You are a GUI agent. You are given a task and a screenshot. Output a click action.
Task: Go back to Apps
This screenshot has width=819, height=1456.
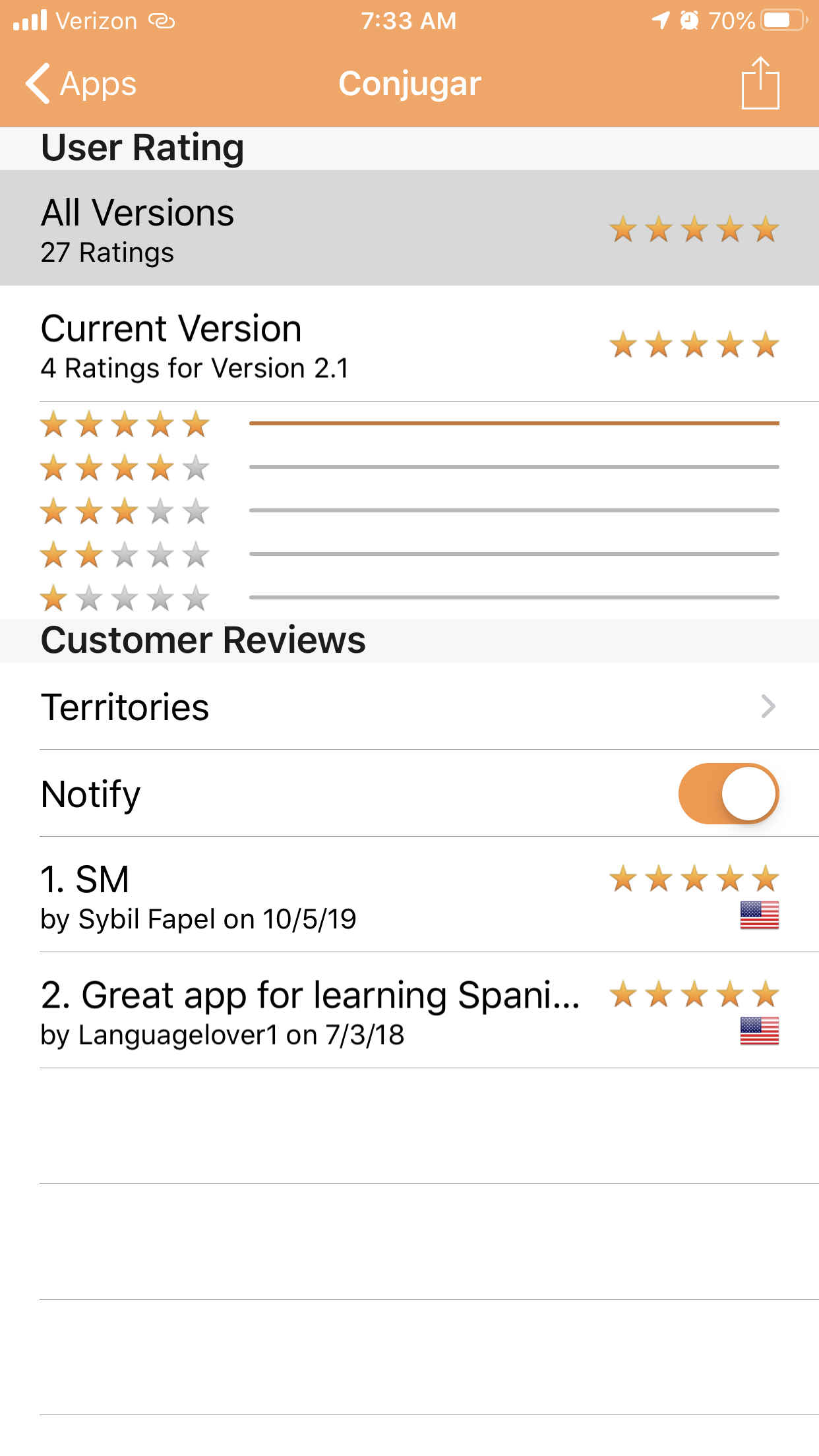point(80,84)
